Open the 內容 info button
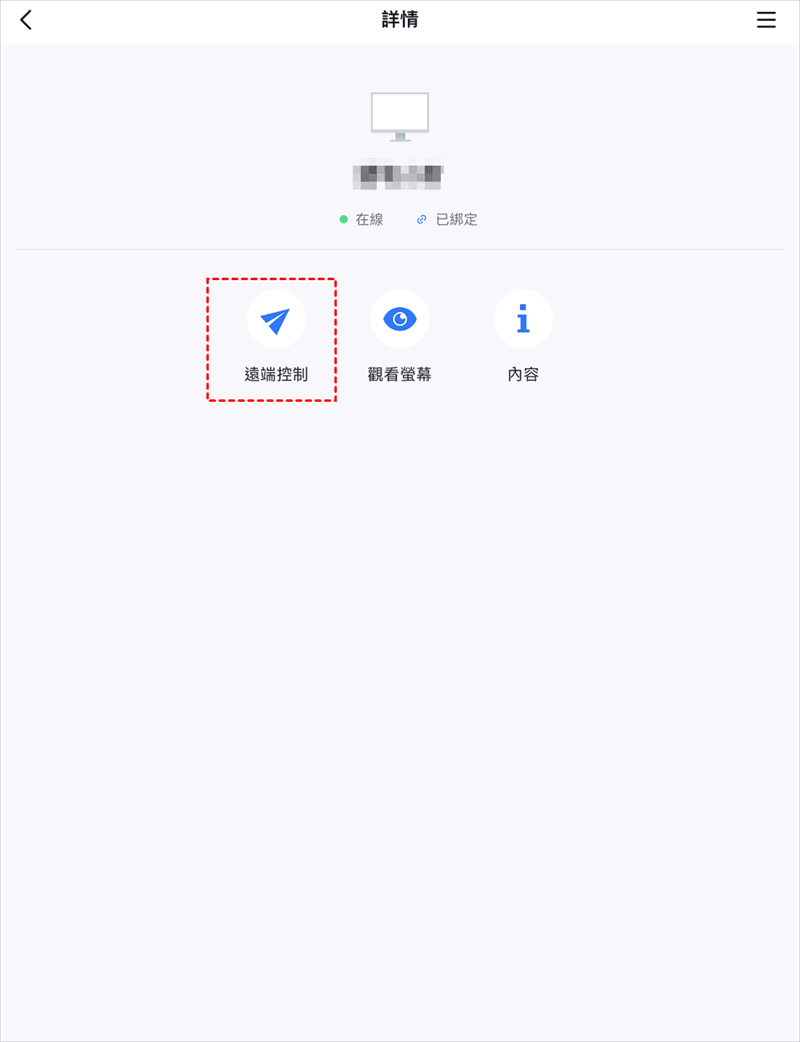Screen dimensions: 800x1042 coord(523,320)
